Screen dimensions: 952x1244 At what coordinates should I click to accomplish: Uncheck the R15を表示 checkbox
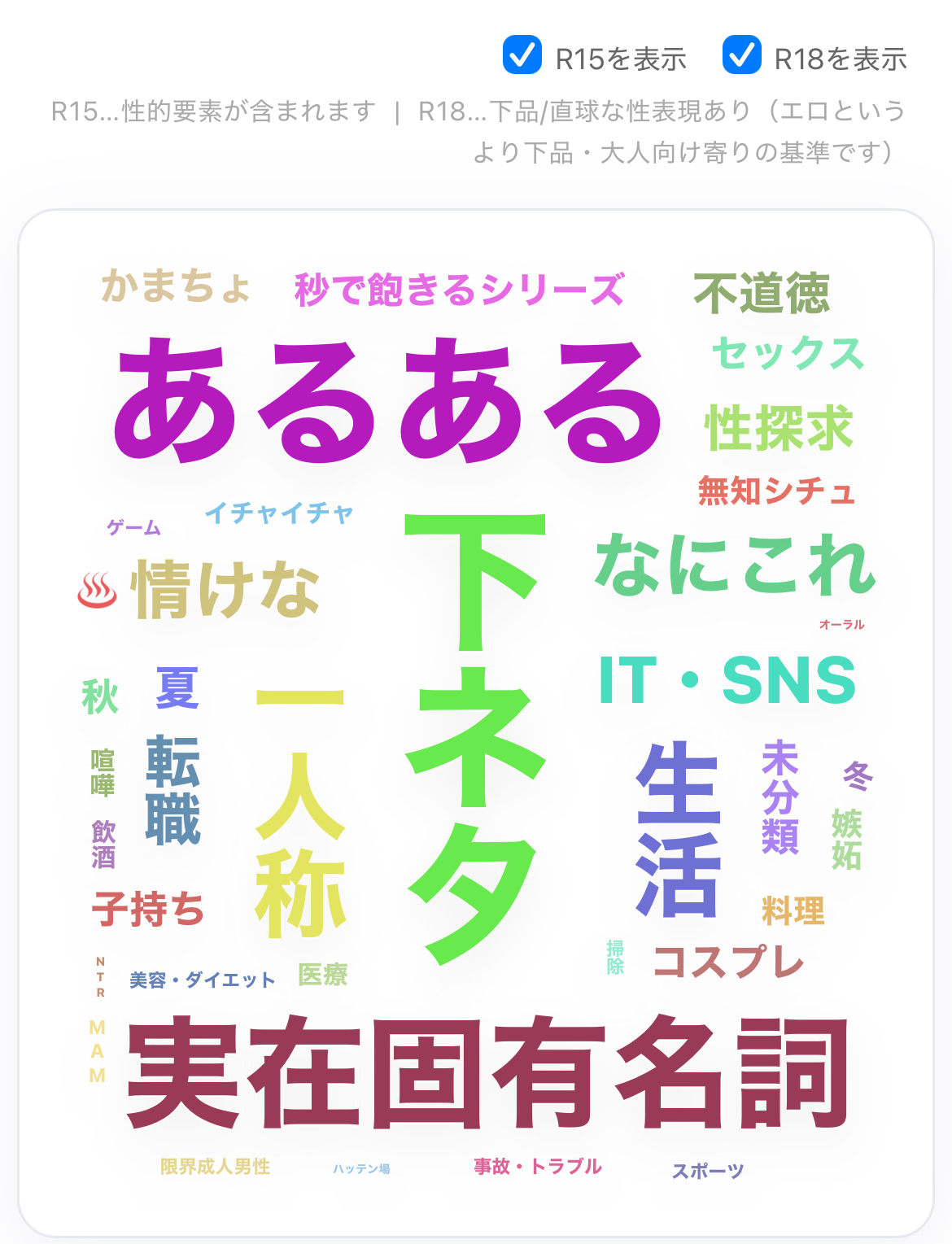(522, 55)
